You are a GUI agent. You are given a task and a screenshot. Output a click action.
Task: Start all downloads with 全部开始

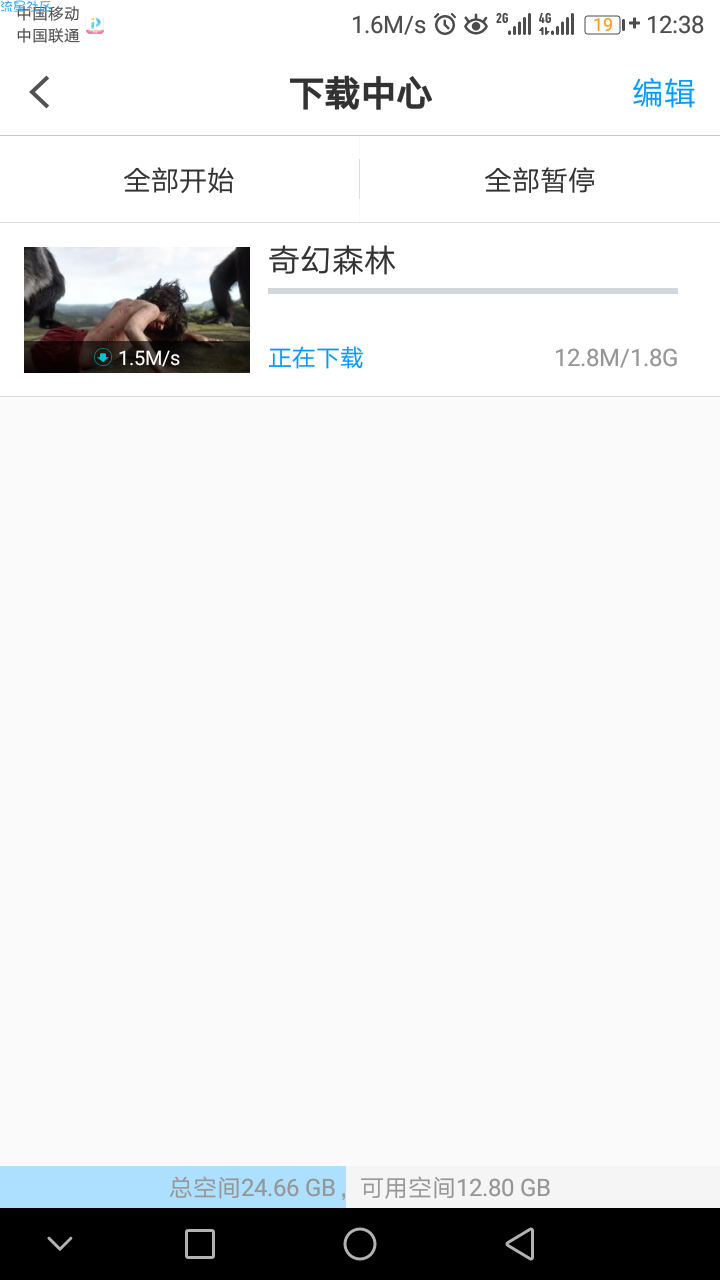(179, 180)
